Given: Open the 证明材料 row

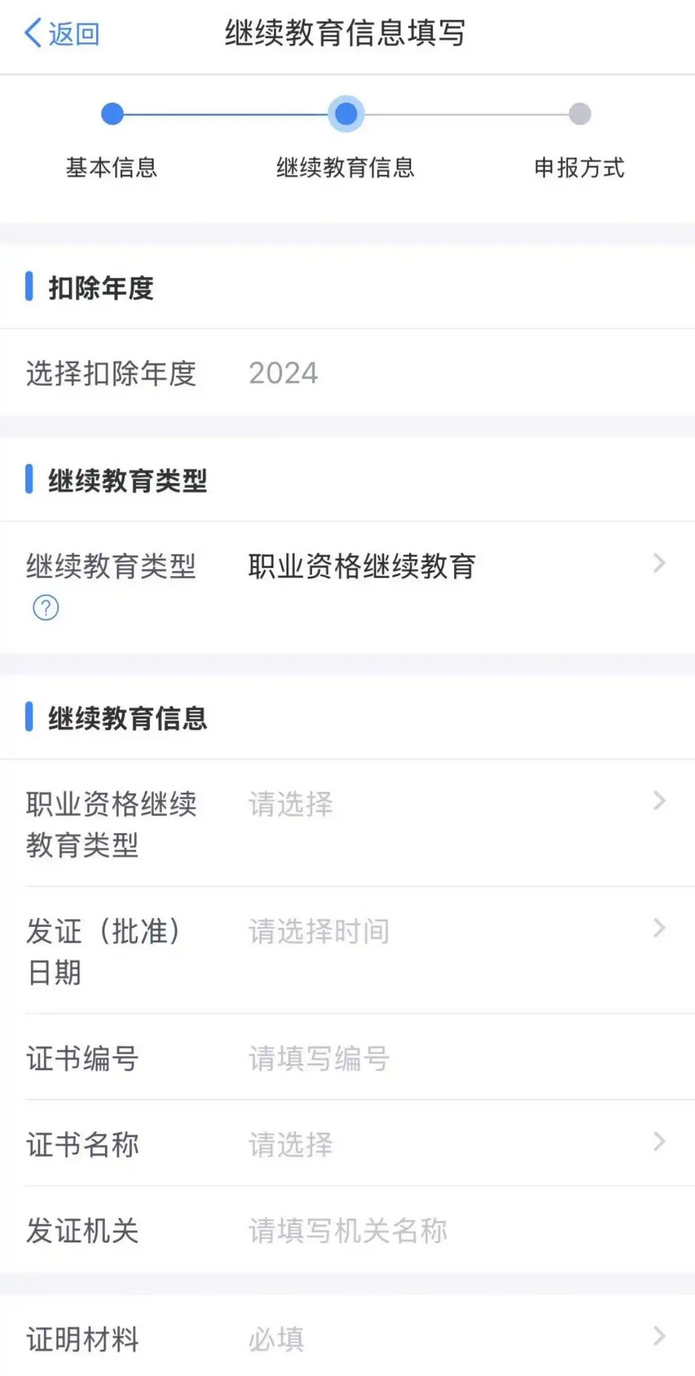Looking at the screenshot, I should tap(347, 1338).
